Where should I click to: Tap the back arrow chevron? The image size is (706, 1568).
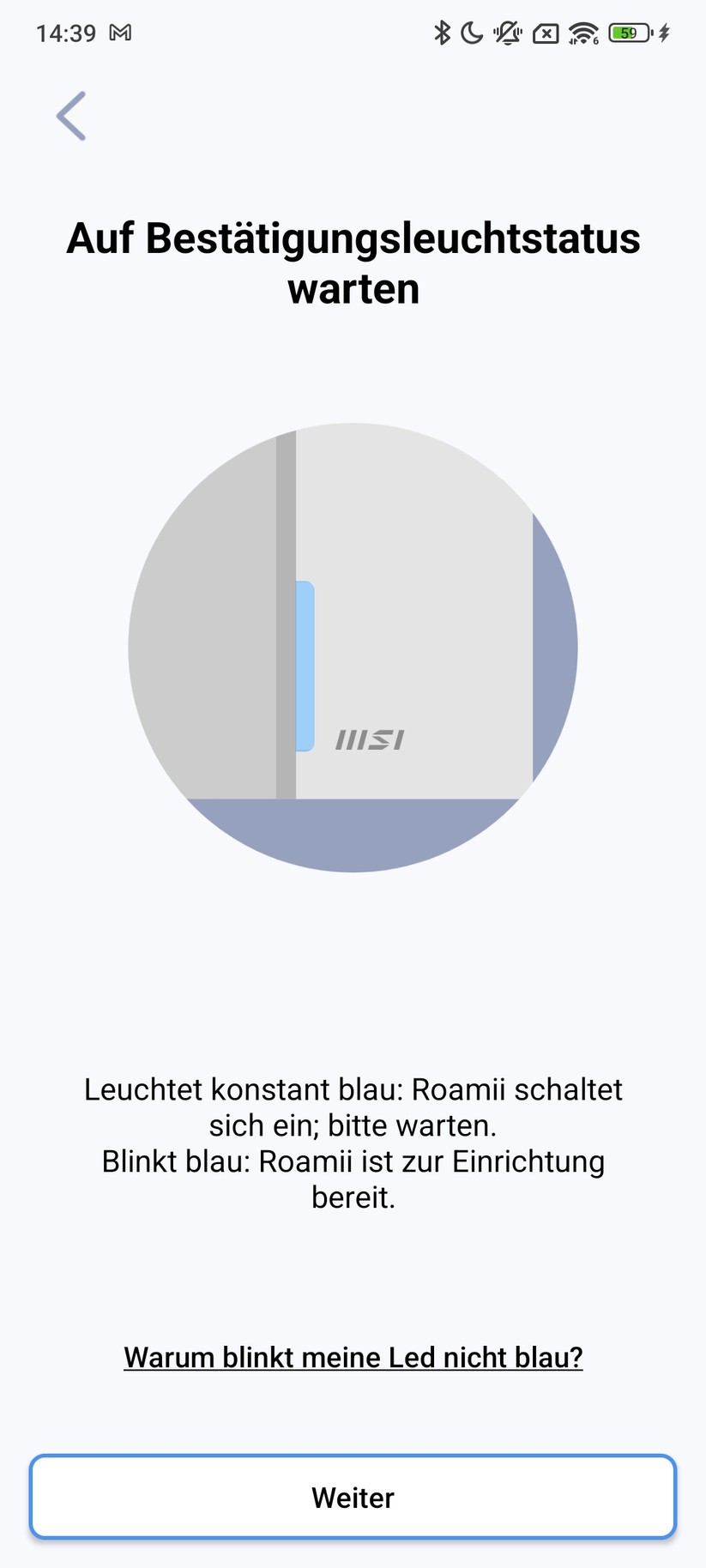[x=72, y=117]
